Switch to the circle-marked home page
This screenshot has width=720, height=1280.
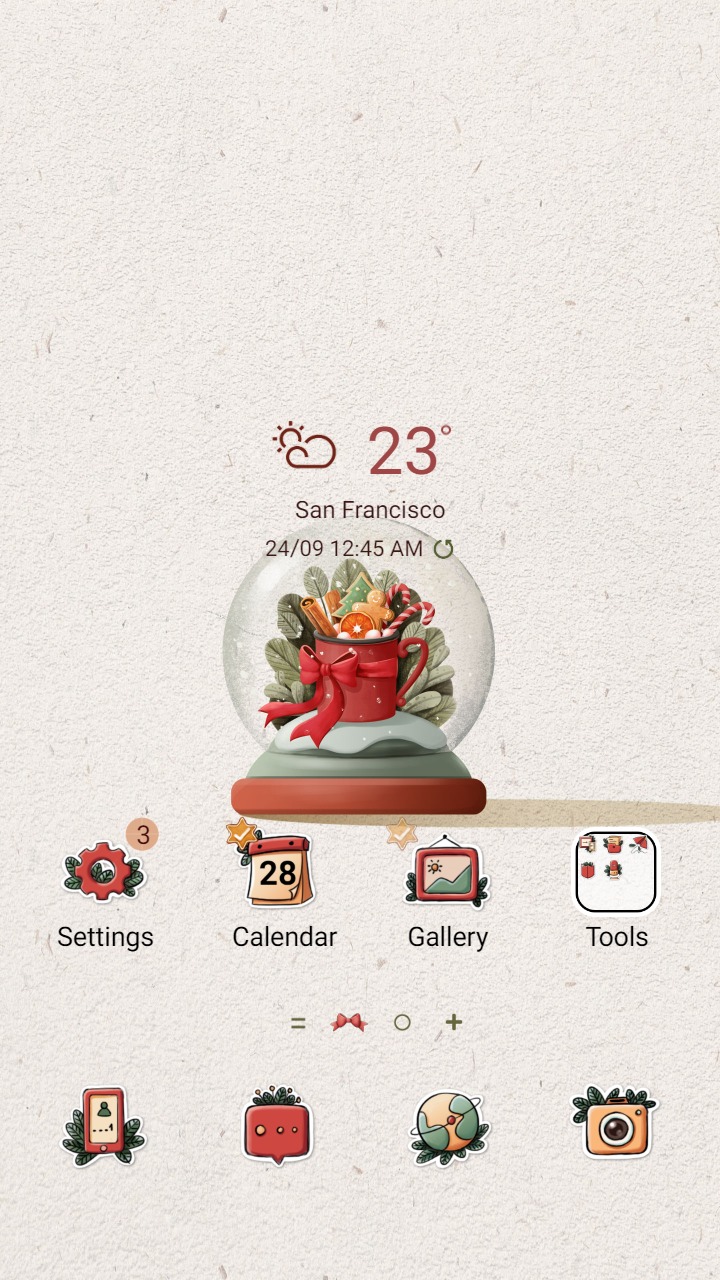pyautogui.click(x=403, y=1022)
